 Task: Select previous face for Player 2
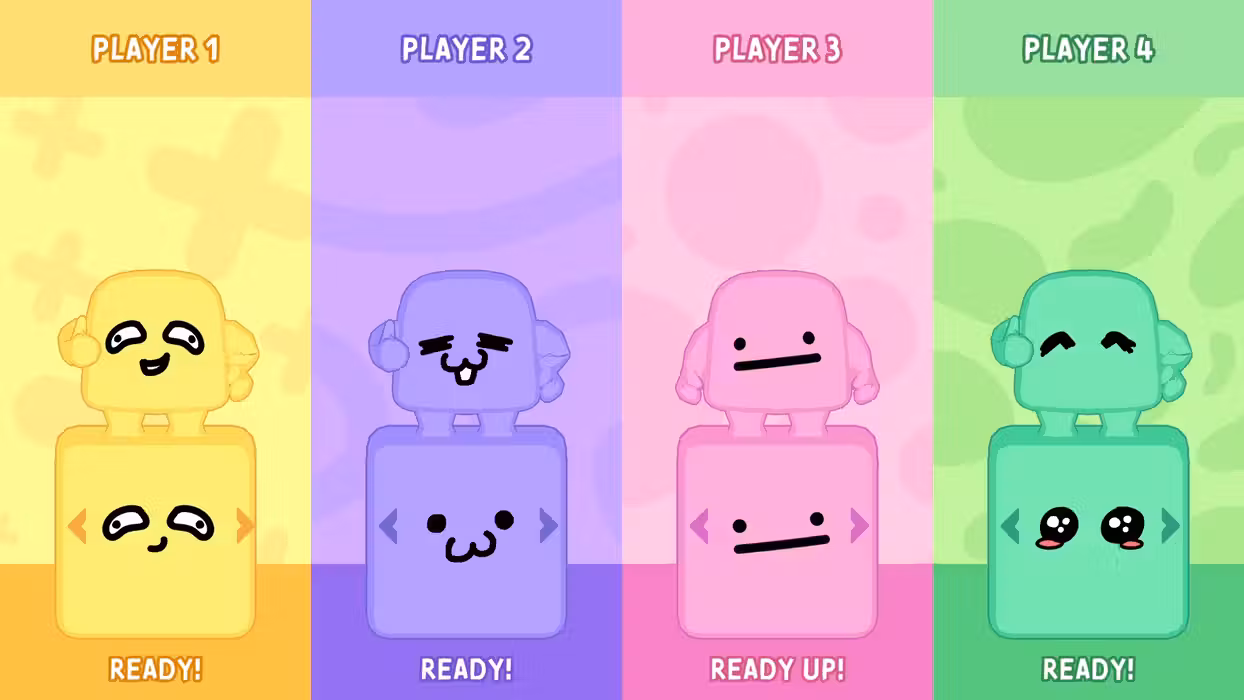(388, 525)
